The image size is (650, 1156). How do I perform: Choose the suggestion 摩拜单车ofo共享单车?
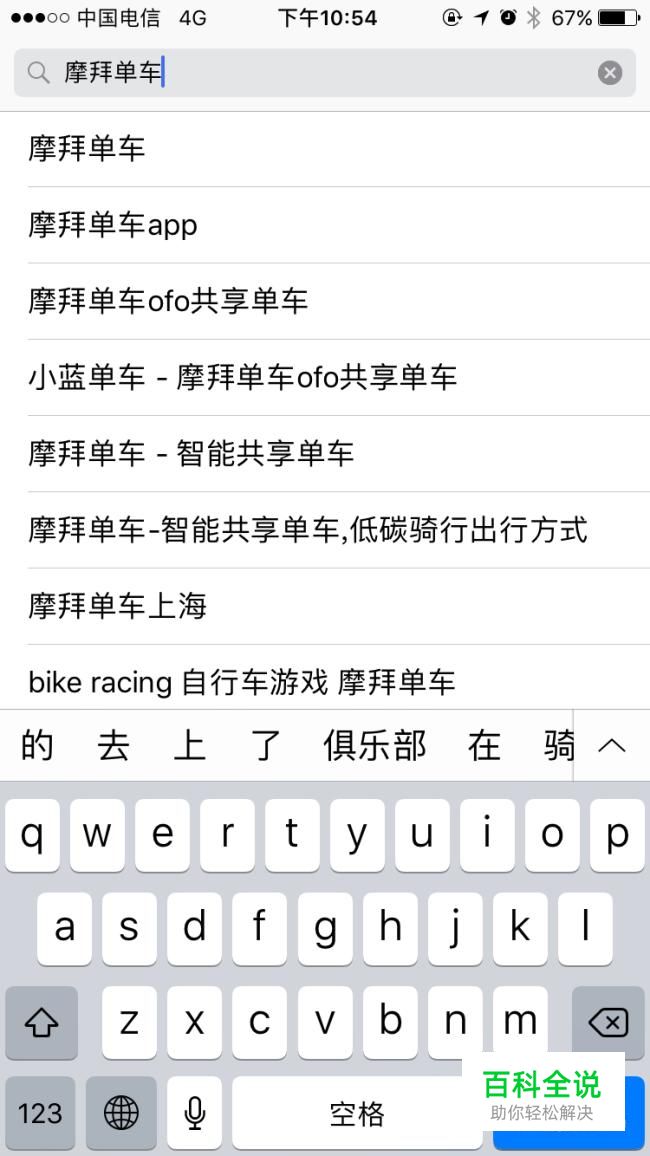click(x=168, y=301)
